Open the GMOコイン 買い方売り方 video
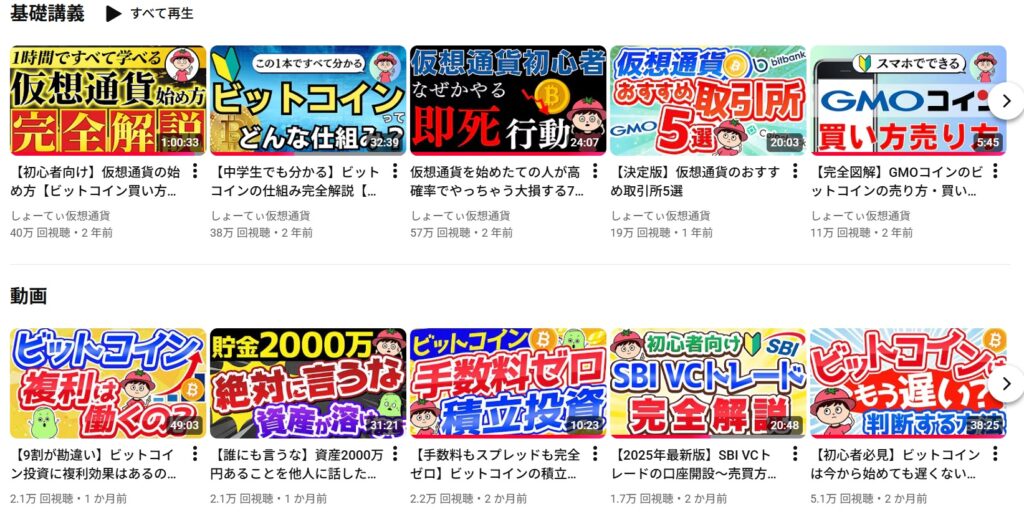 [908, 100]
